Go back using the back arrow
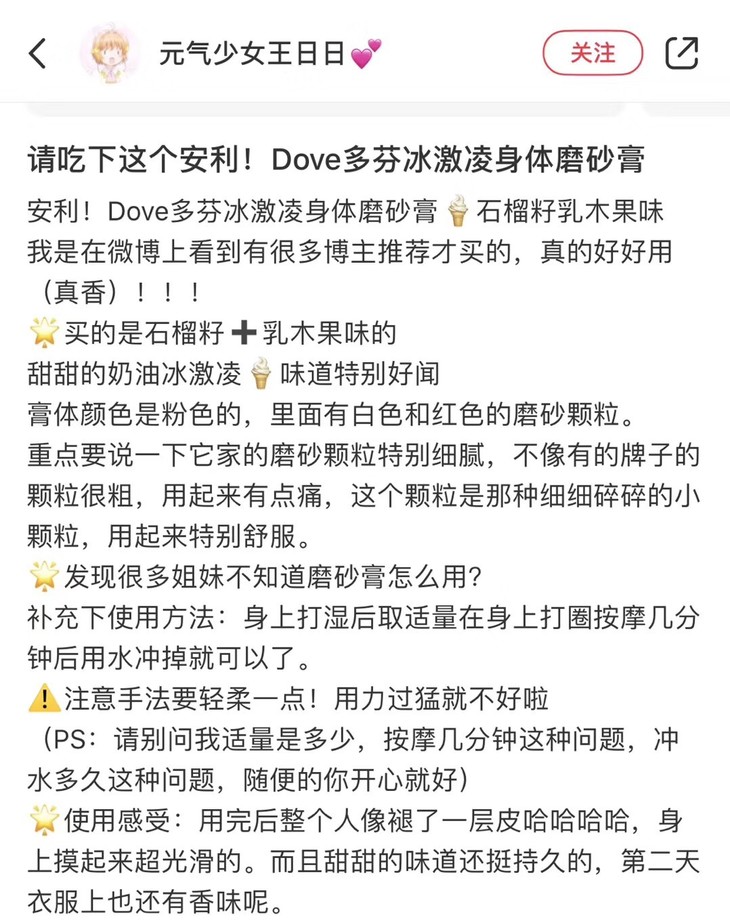 tap(37, 53)
